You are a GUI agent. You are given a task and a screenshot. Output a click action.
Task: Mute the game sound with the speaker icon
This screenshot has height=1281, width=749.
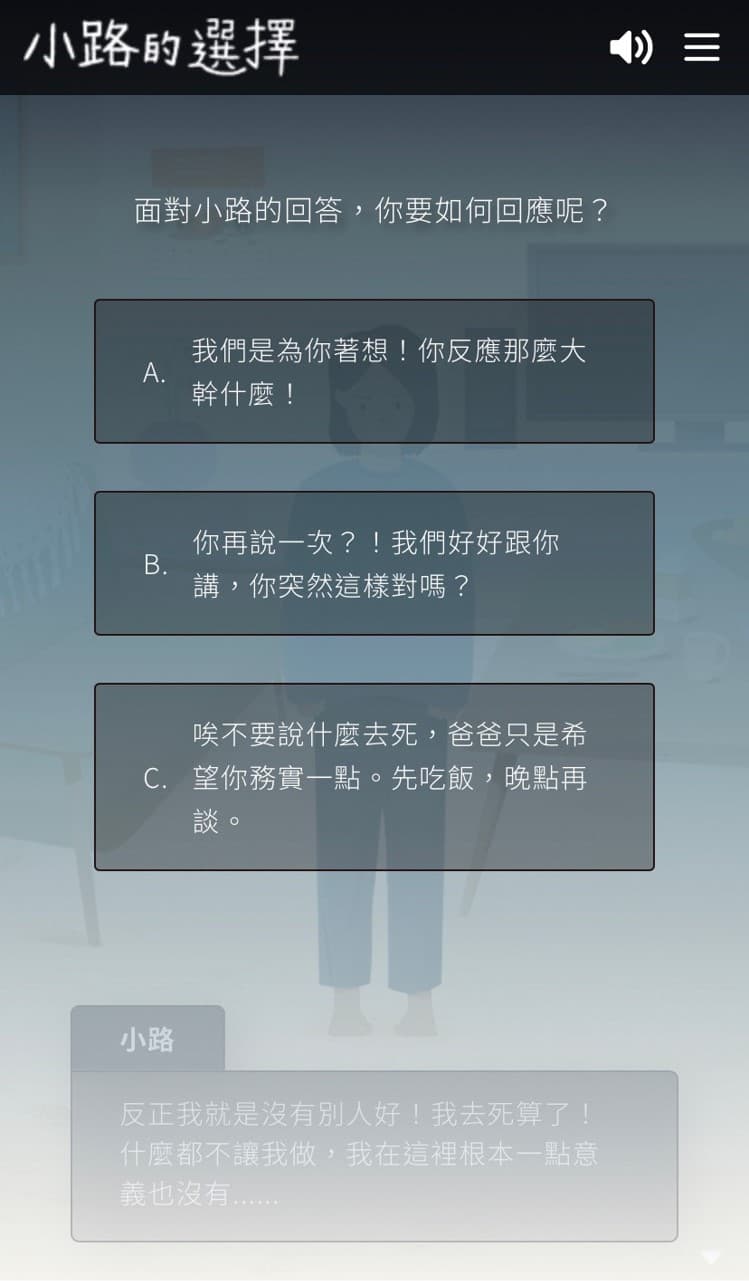coord(631,47)
